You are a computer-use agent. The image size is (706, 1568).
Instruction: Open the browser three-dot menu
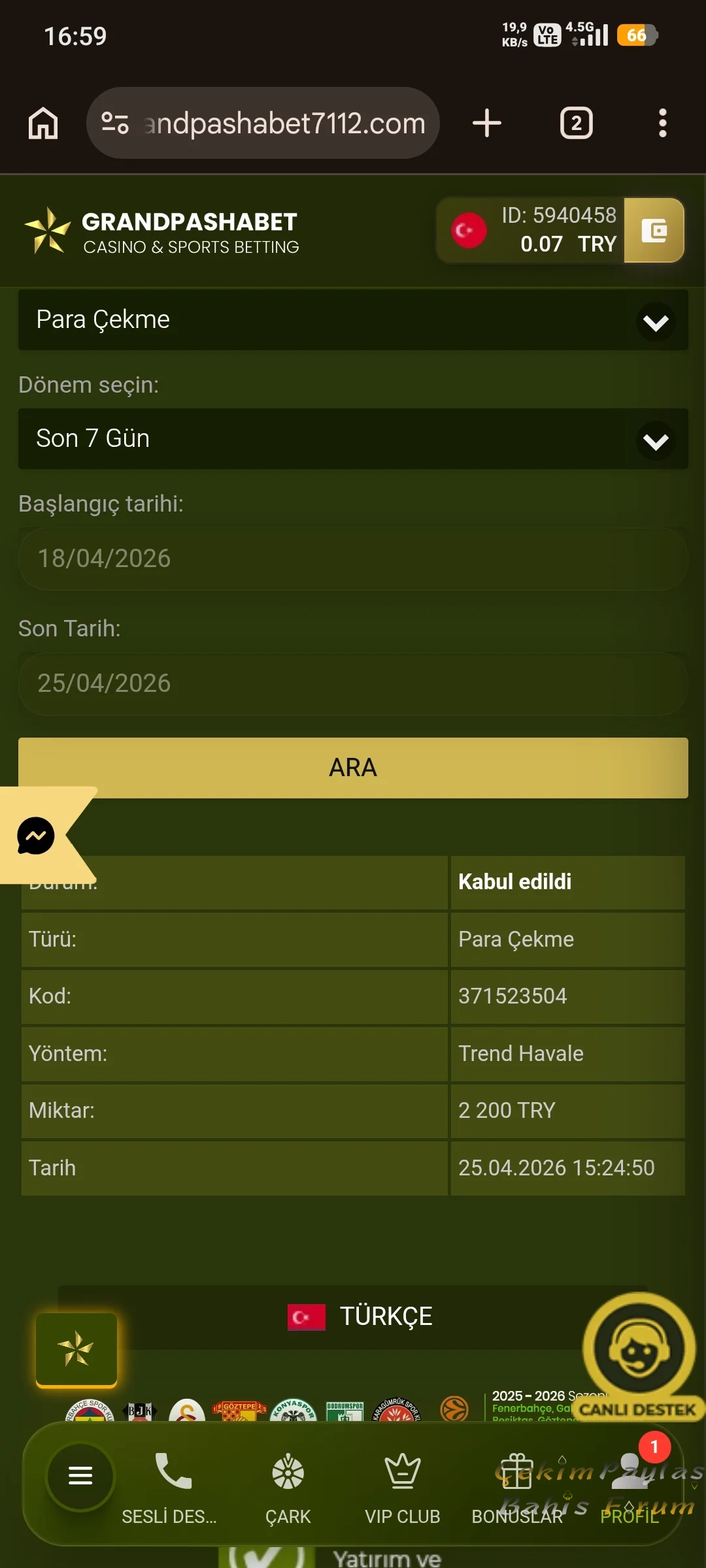(662, 123)
